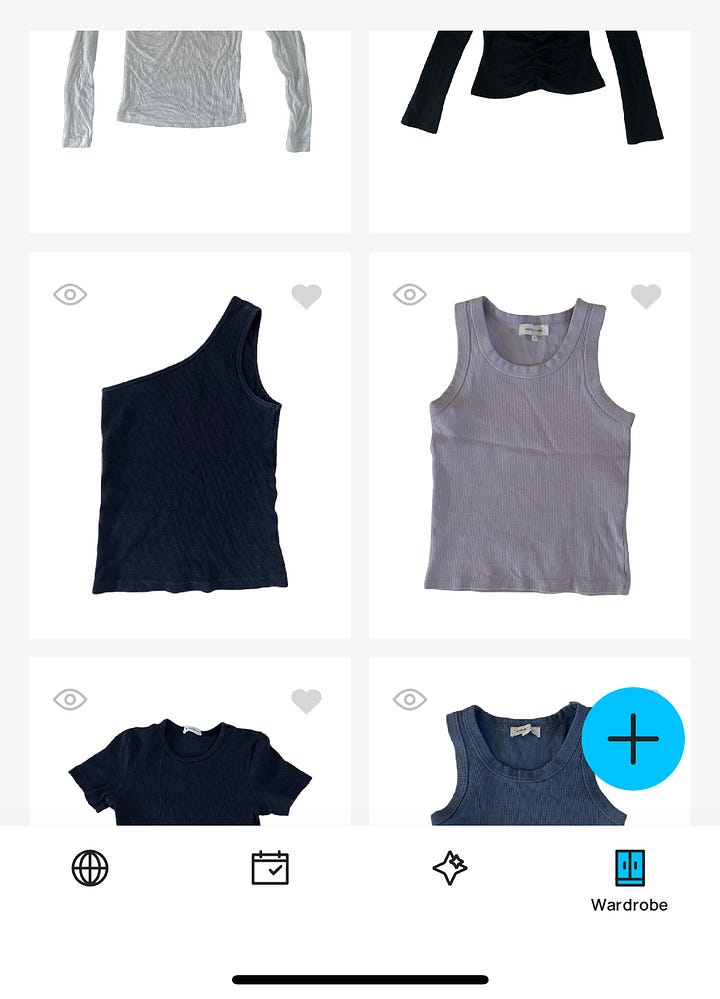Open the lilac ribbed tank top item
This screenshot has height=999, width=720.
click(x=530, y=445)
